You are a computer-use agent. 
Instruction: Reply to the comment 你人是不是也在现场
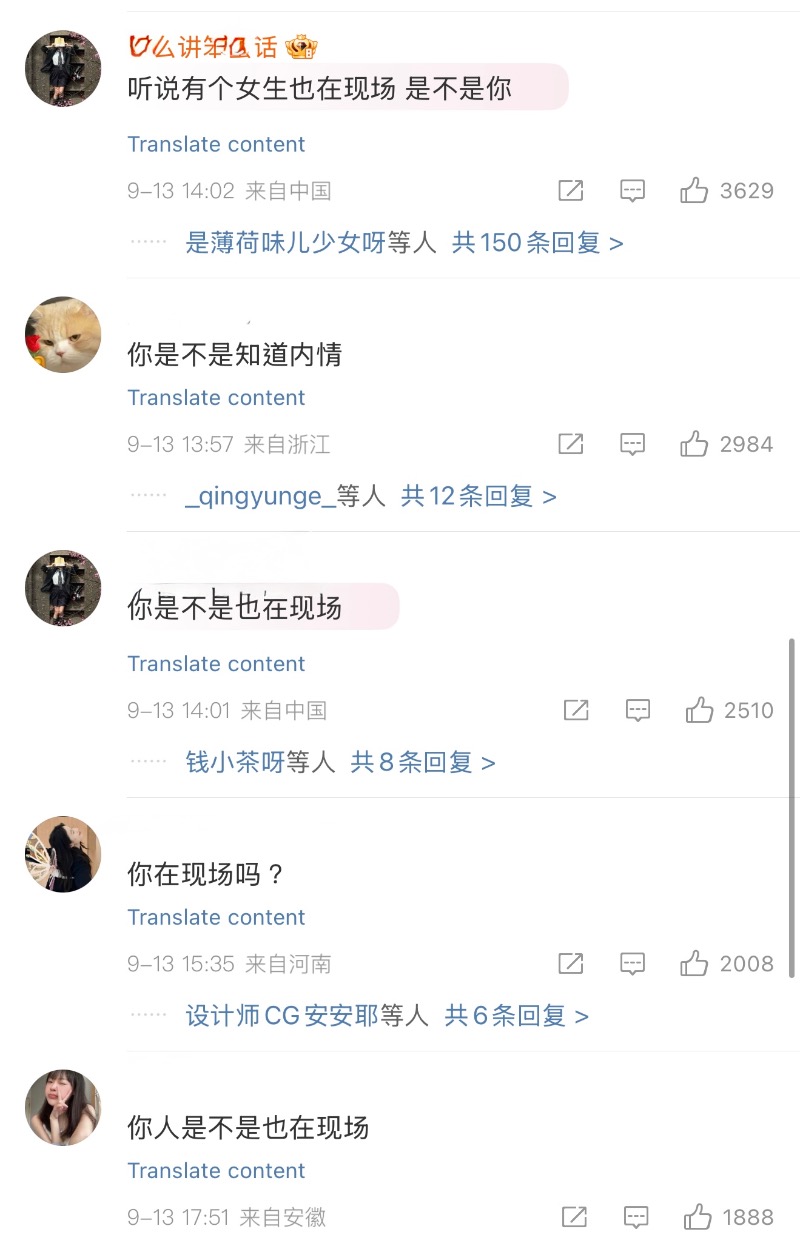636,1217
